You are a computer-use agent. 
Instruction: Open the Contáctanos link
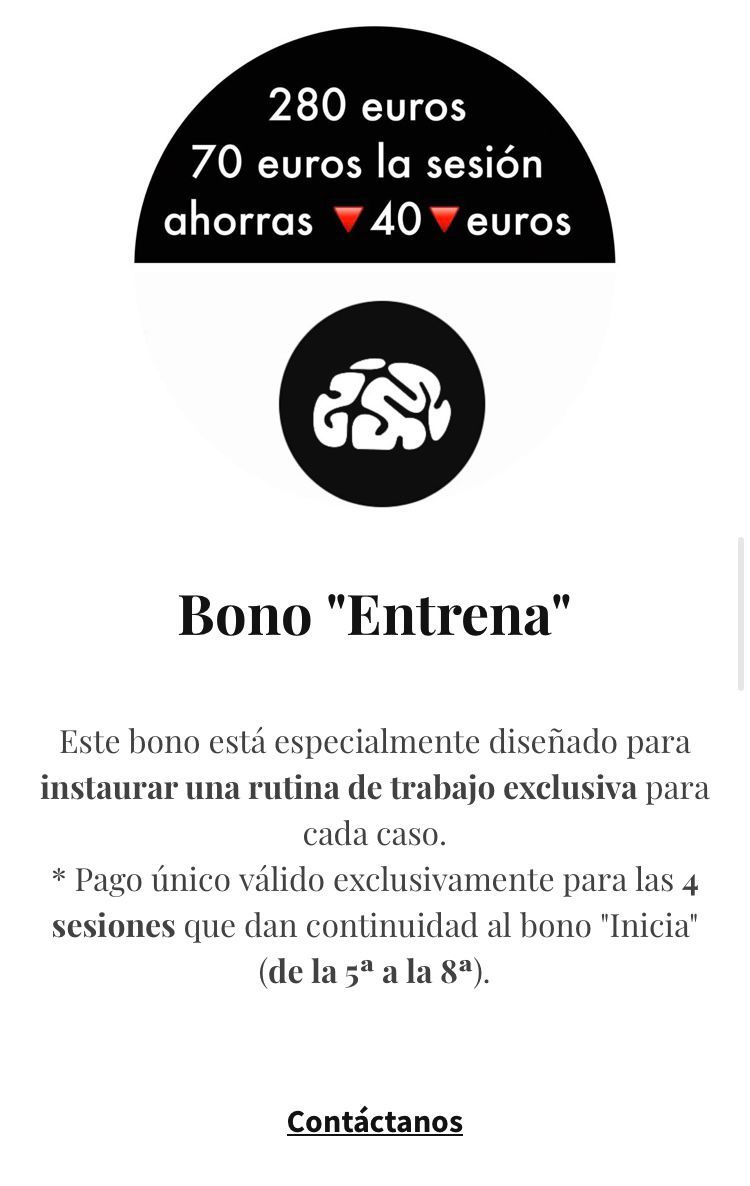(374, 1121)
